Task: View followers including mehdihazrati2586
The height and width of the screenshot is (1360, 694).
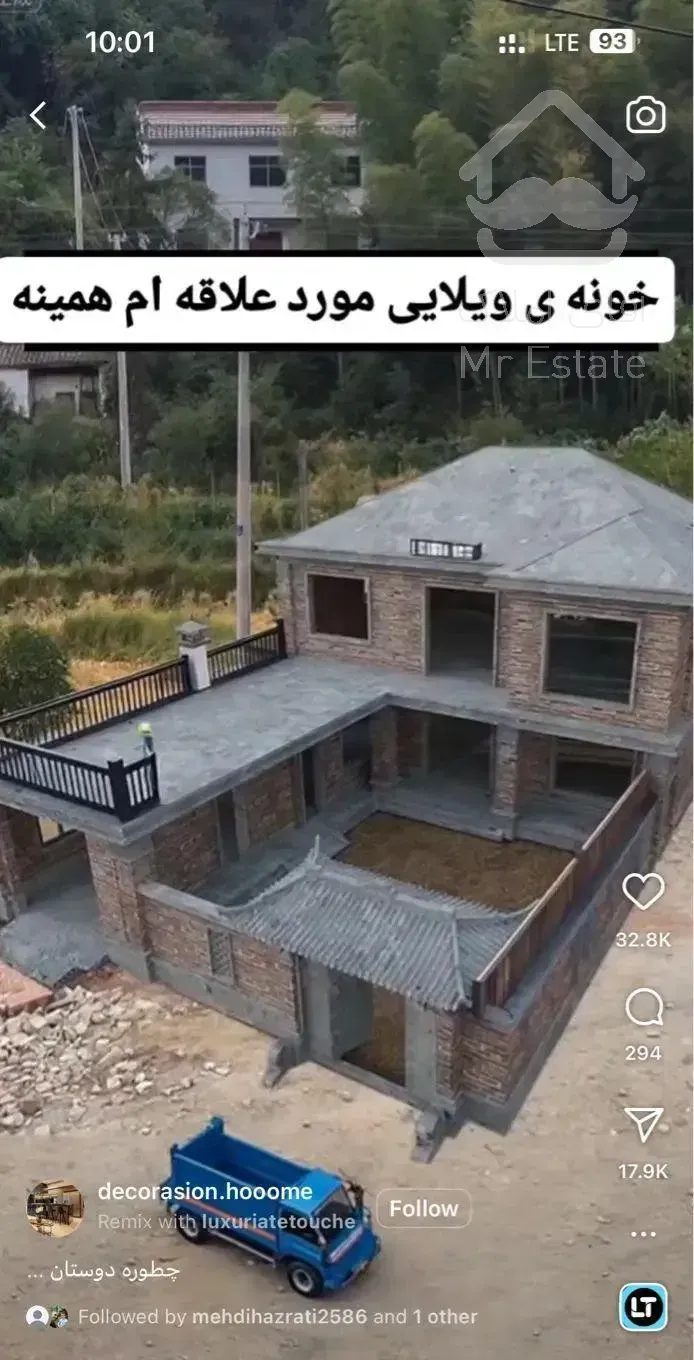Action: pos(277,1317)
